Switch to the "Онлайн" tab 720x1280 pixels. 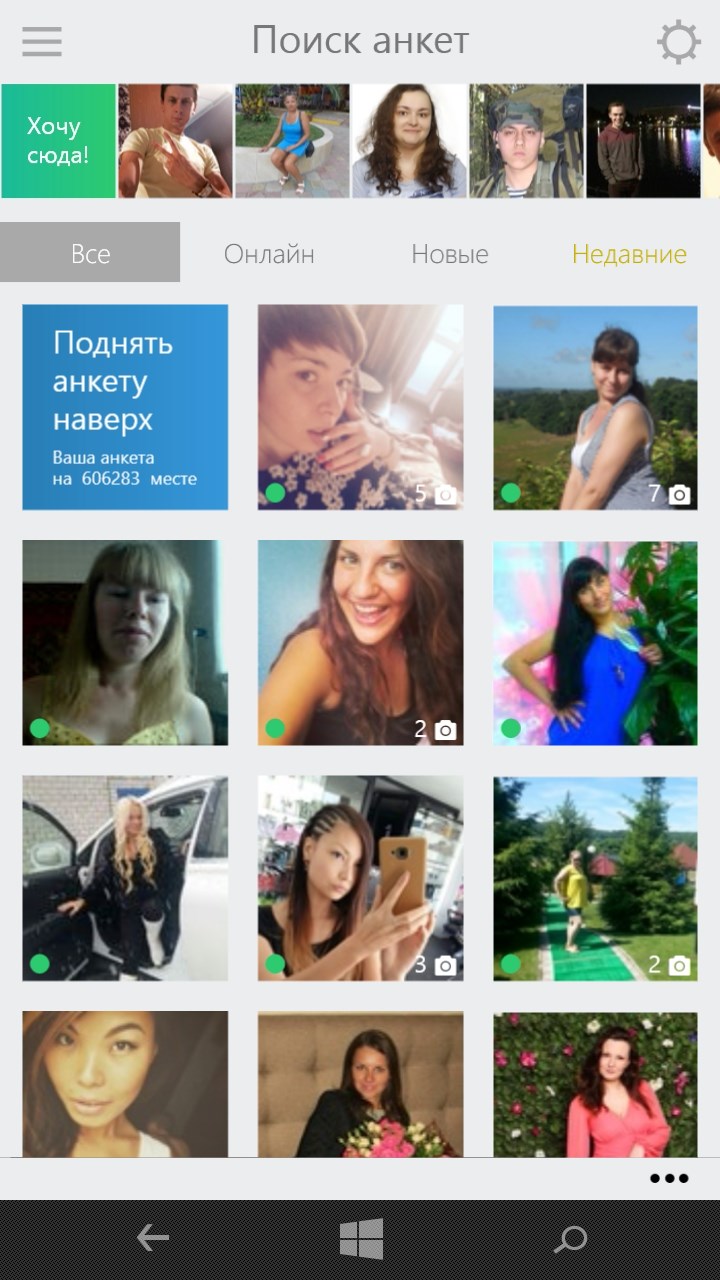(269, 254)
